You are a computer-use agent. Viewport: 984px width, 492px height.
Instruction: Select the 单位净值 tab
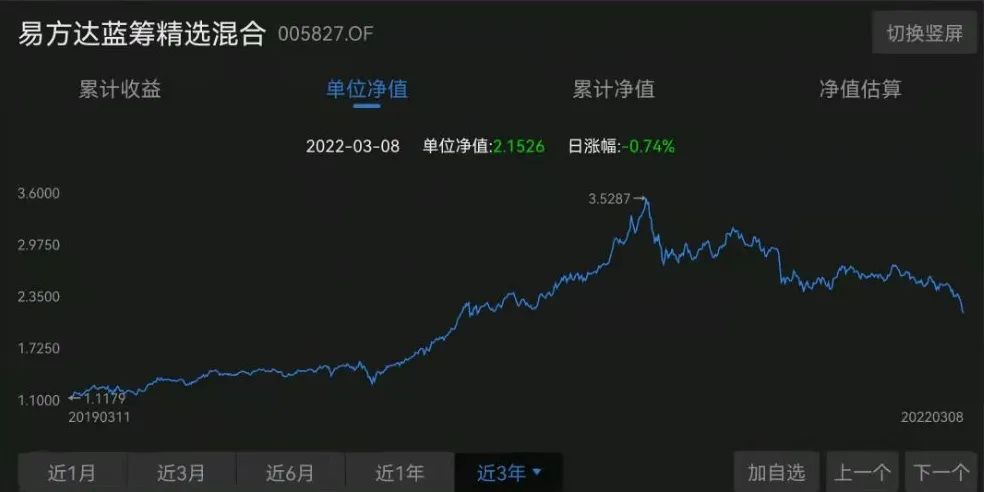pyautogui.click(x=367, y=89)
